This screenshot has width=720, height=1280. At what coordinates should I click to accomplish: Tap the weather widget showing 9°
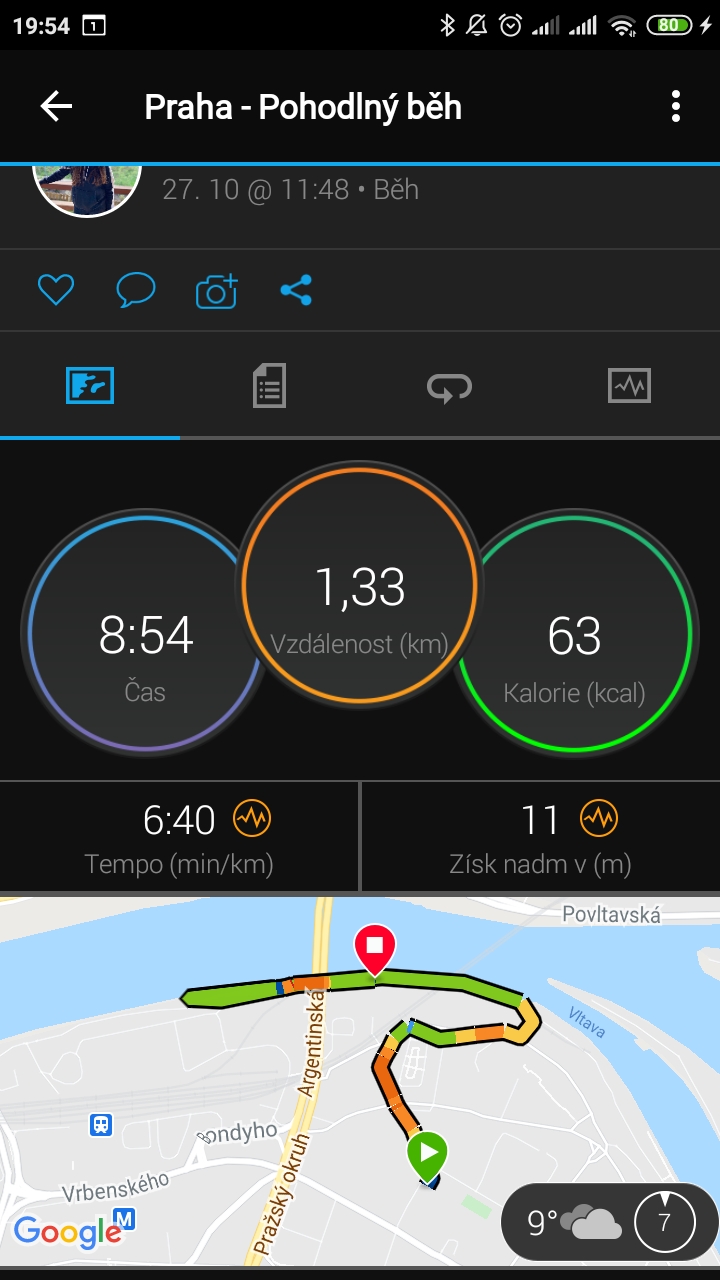(x=609, y=1222)
